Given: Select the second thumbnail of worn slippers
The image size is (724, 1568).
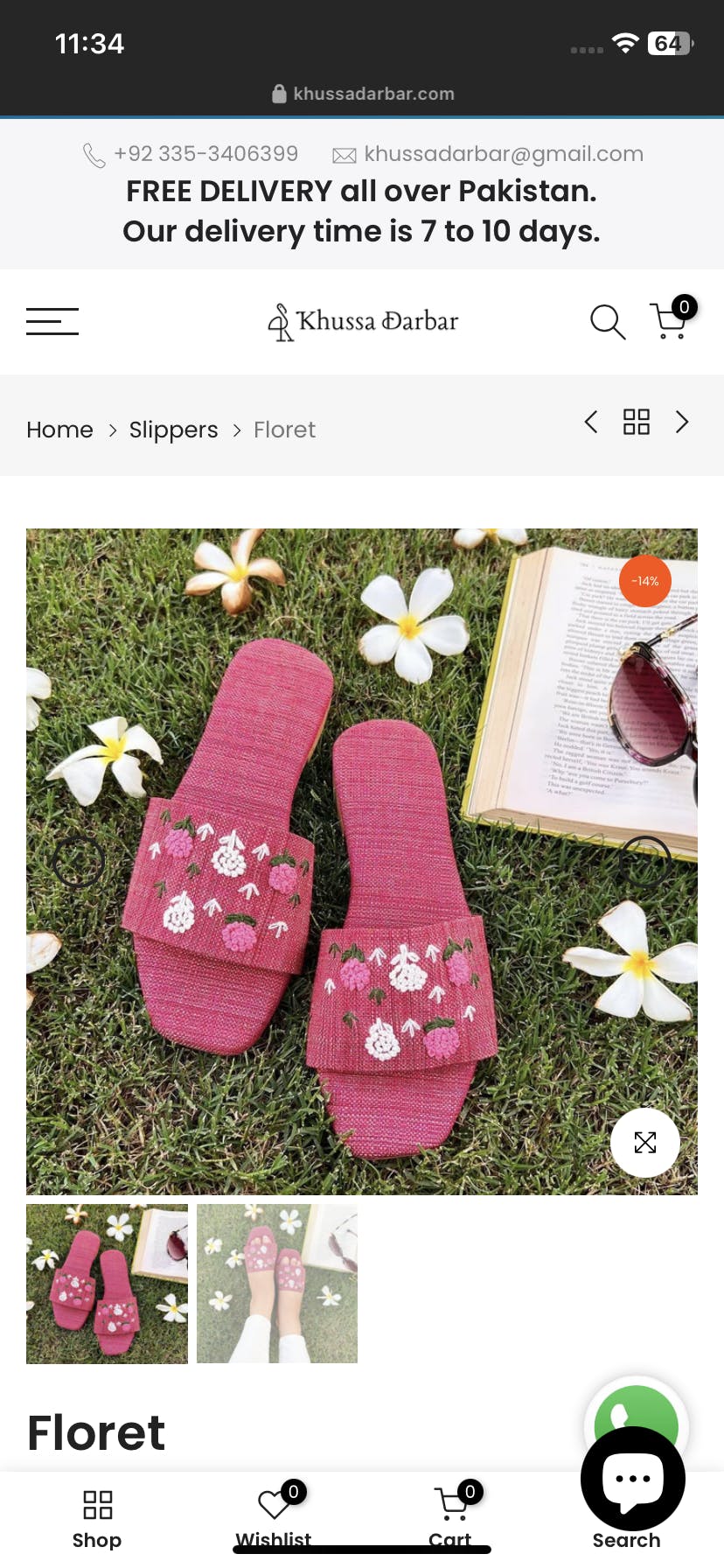Looking at the screenshot, I should click(277, 1284).
